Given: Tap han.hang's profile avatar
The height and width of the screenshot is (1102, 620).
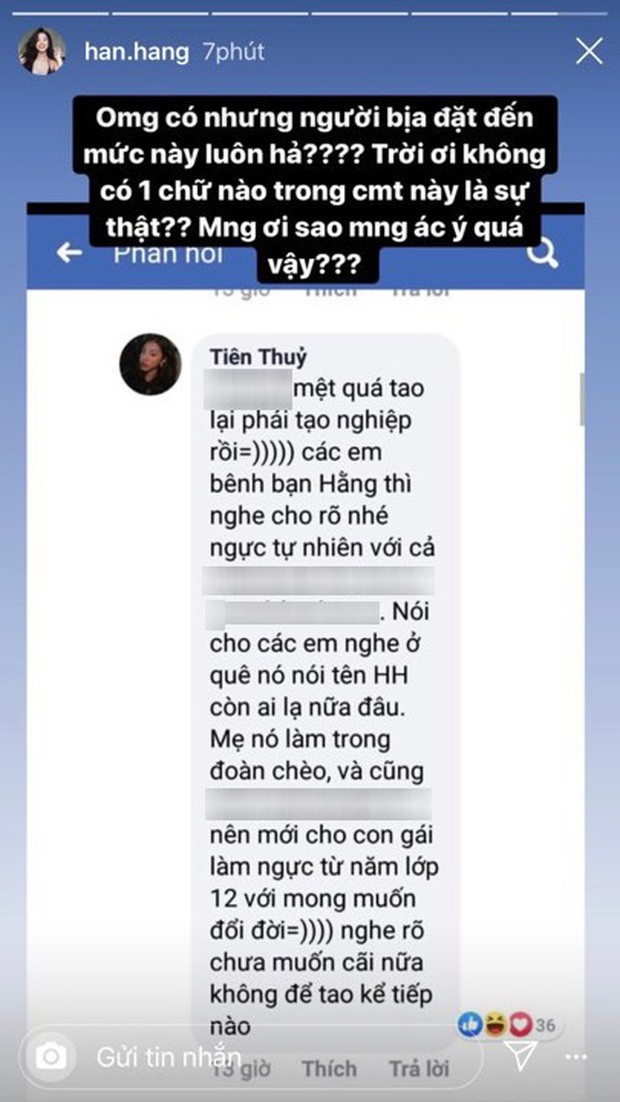Looking at the screenshot, I should point(43,51).
